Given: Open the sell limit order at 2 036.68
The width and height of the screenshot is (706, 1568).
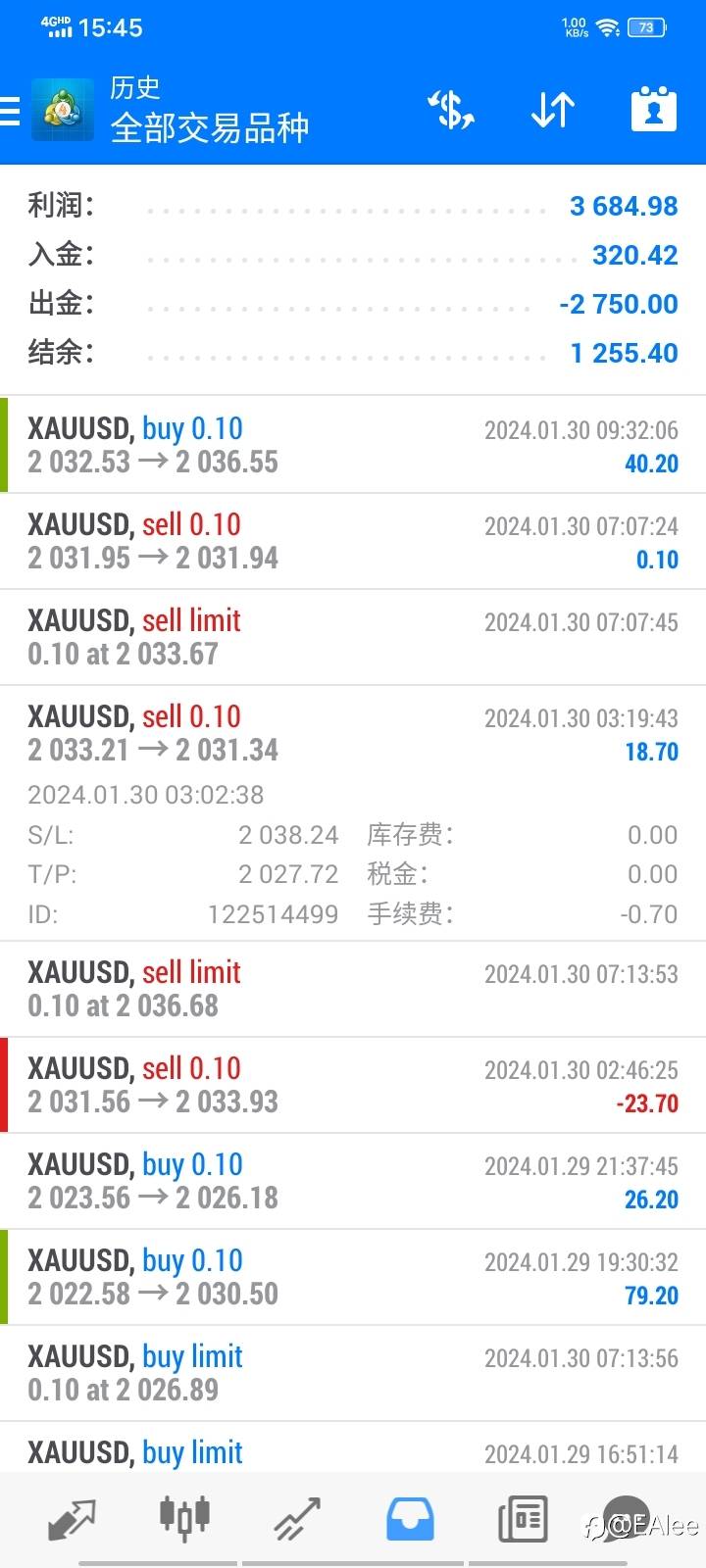Looking at the screenshot, I should [x=353, y=989].
